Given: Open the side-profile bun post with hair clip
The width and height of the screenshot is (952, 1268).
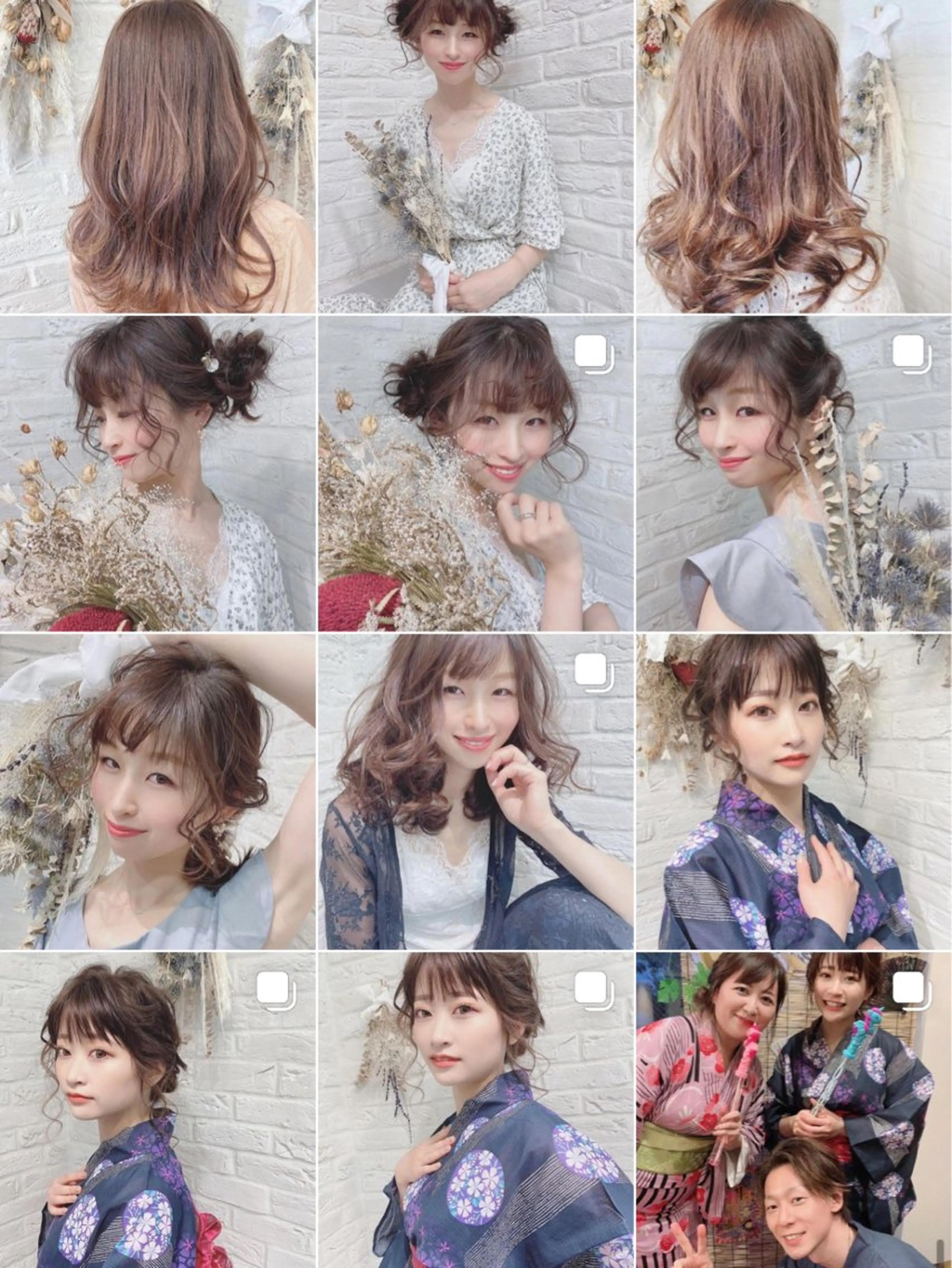Looking at the screenshot, I should point(158,474).
